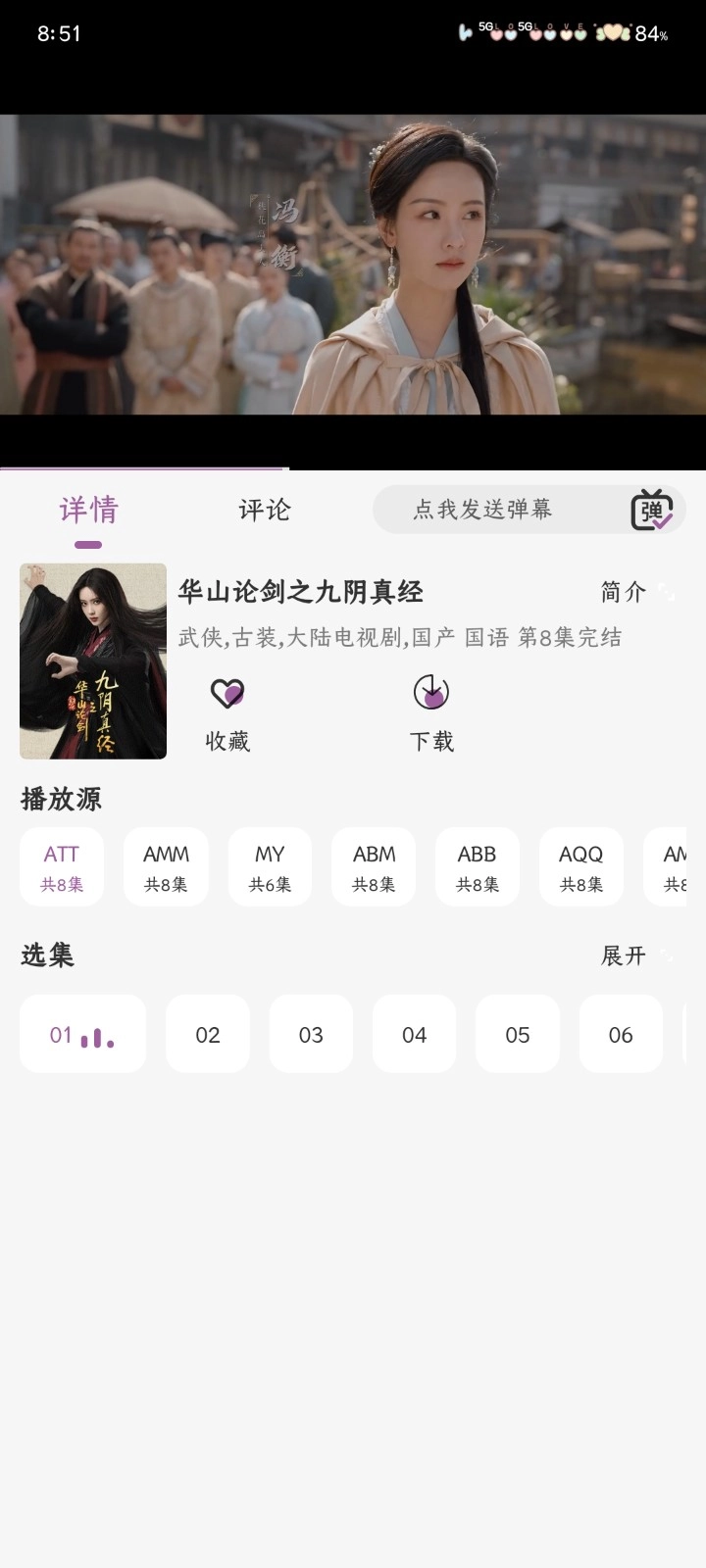Tap the download icon below the title

tap(431, 693)
